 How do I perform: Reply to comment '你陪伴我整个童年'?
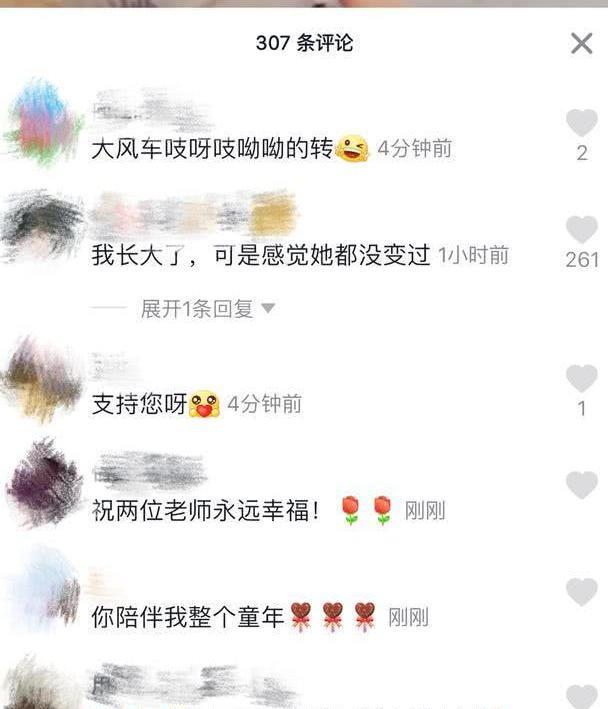tap(189, 617)
